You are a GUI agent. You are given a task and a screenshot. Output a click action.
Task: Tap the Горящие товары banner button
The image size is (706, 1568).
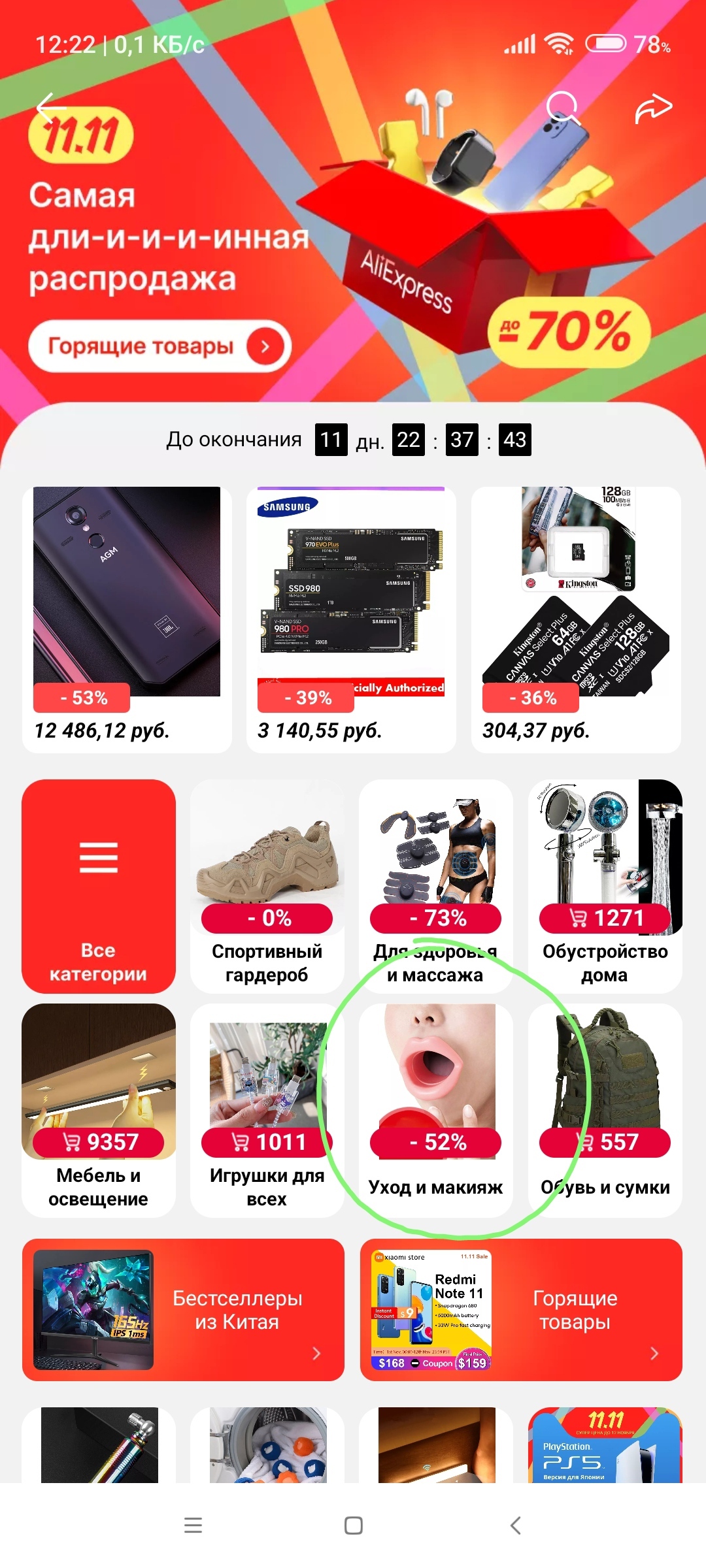tap(160, 346)
